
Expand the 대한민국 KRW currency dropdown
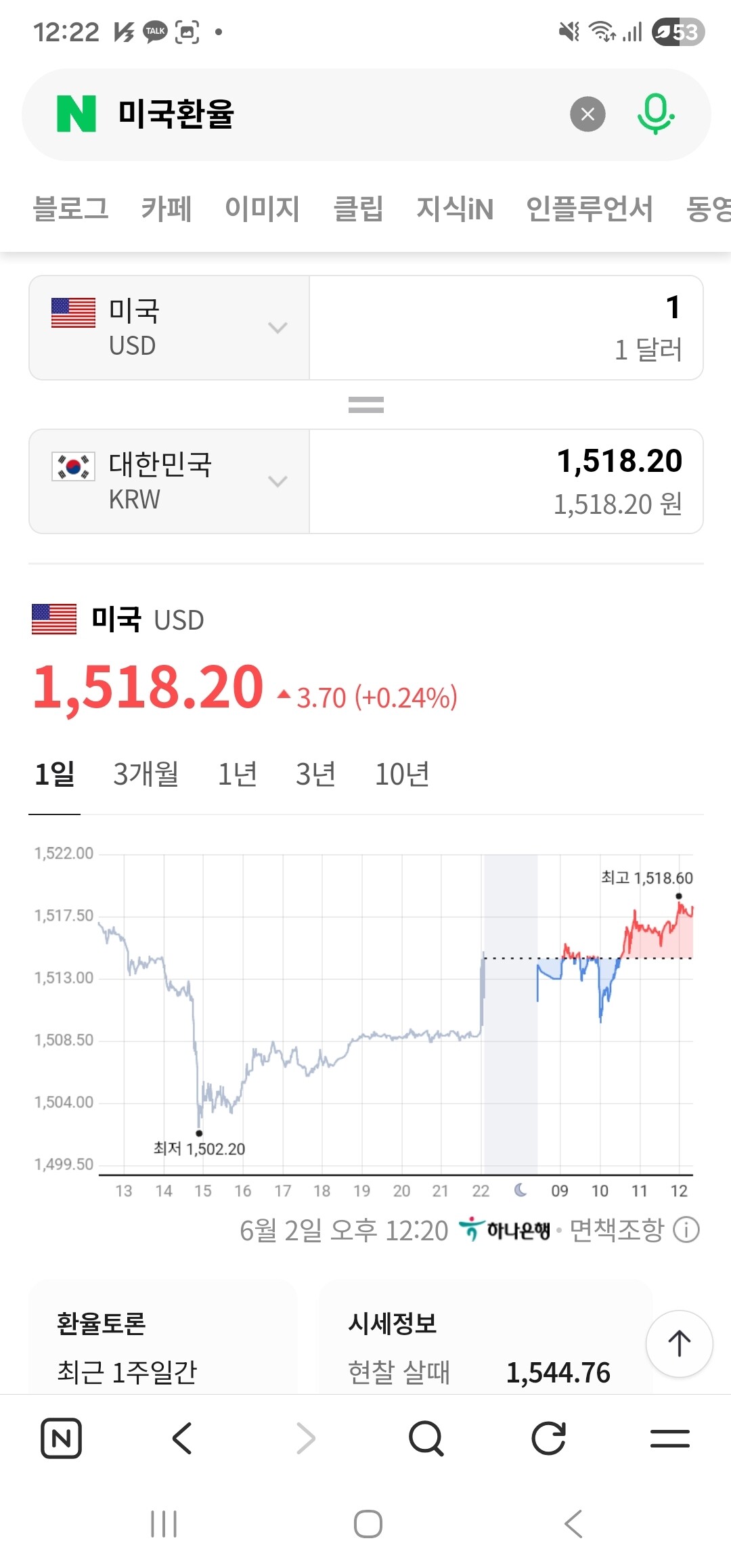[x=169, y=481]
